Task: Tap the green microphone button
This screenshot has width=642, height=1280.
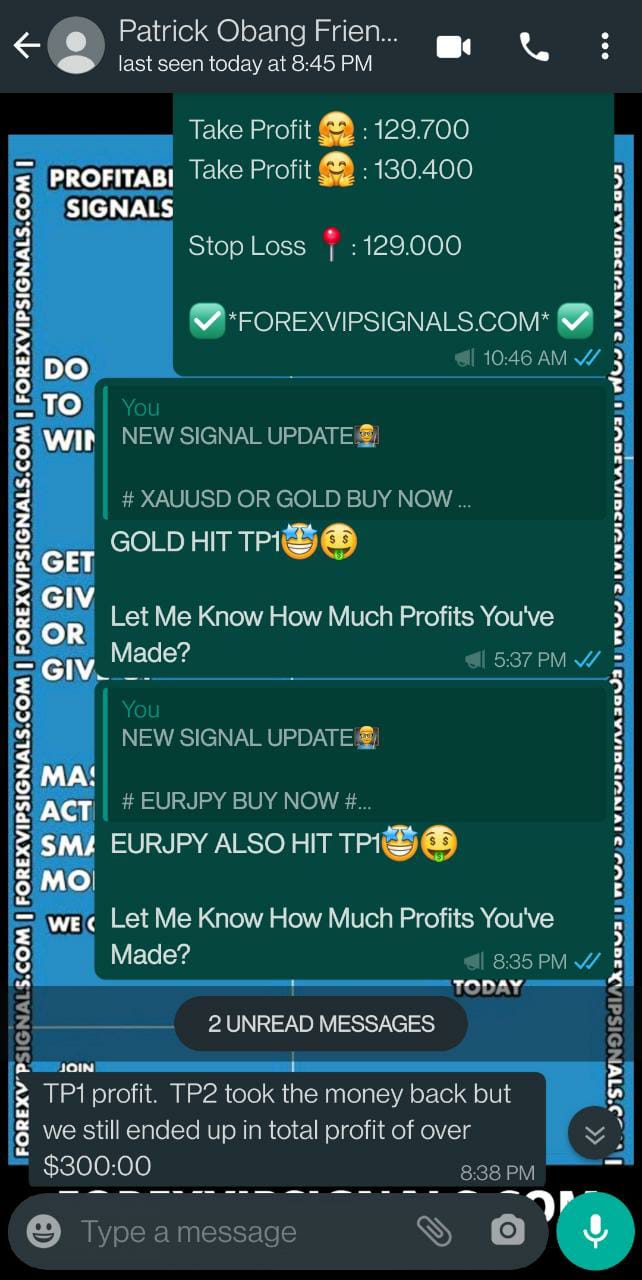Action: (596, 1231)
